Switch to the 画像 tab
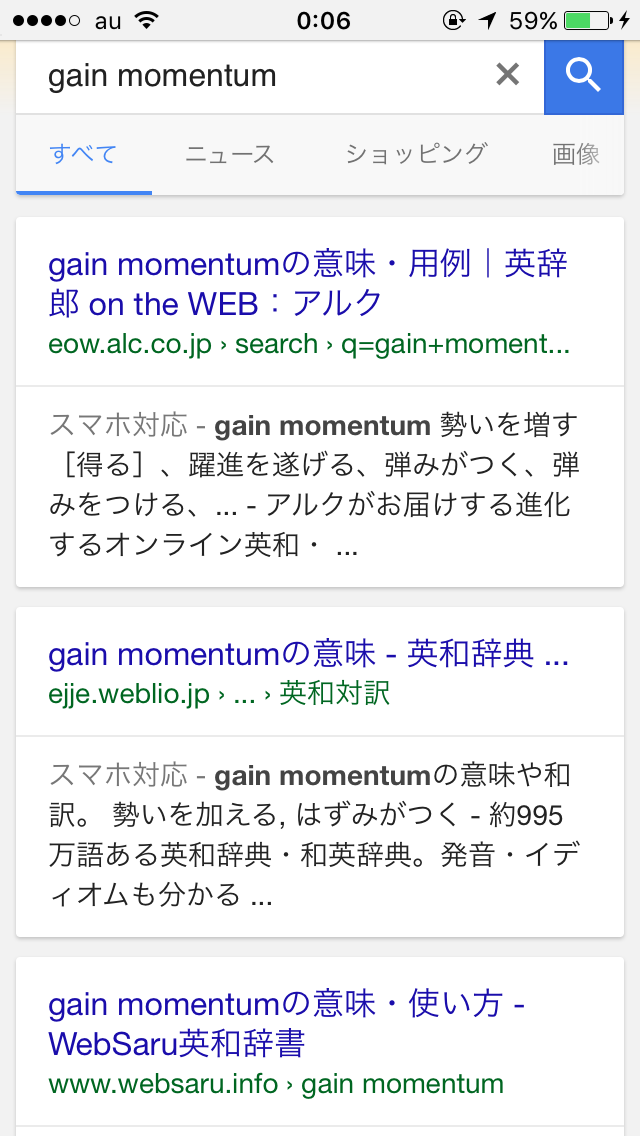The height and width of the screenshot is (1136, 640). coord(576,153)
